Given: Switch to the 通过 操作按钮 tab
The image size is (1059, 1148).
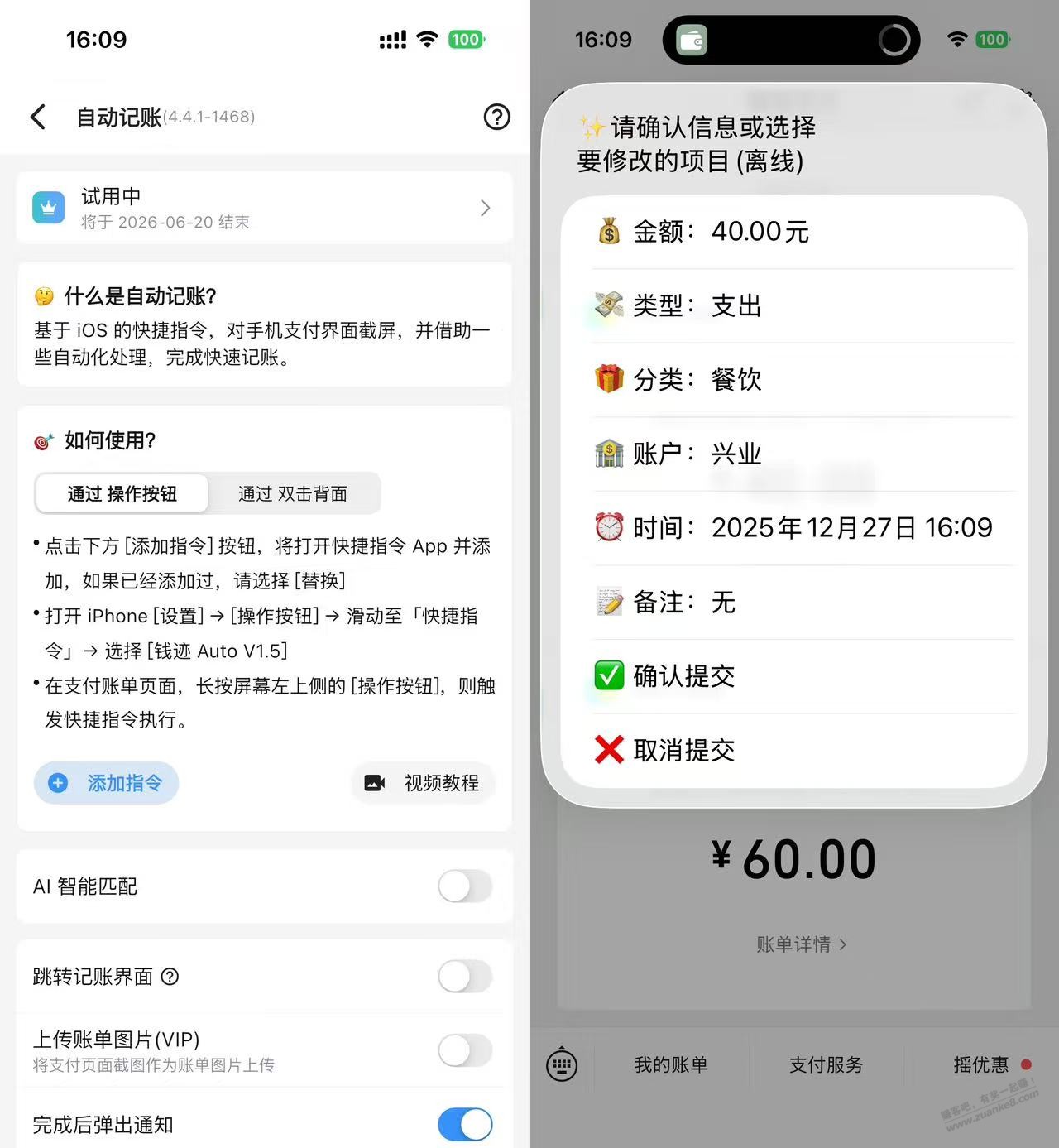Looking at the screenshot, I should pyautogui.click(x=122, y=494).
